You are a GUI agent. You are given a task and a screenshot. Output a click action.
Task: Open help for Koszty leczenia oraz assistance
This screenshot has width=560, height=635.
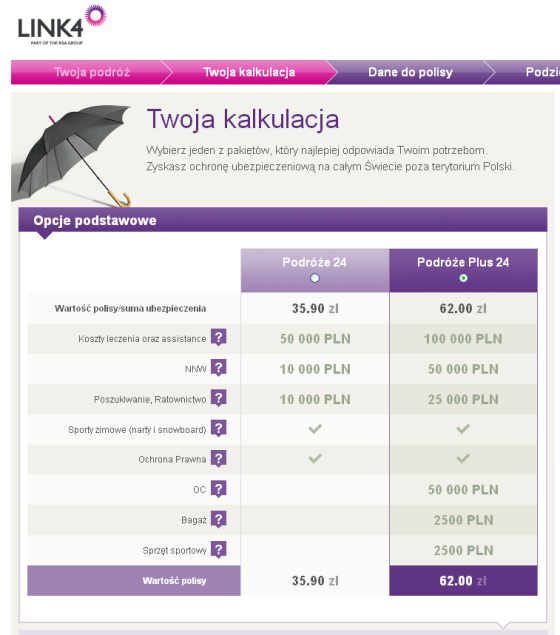click(219, 337)
